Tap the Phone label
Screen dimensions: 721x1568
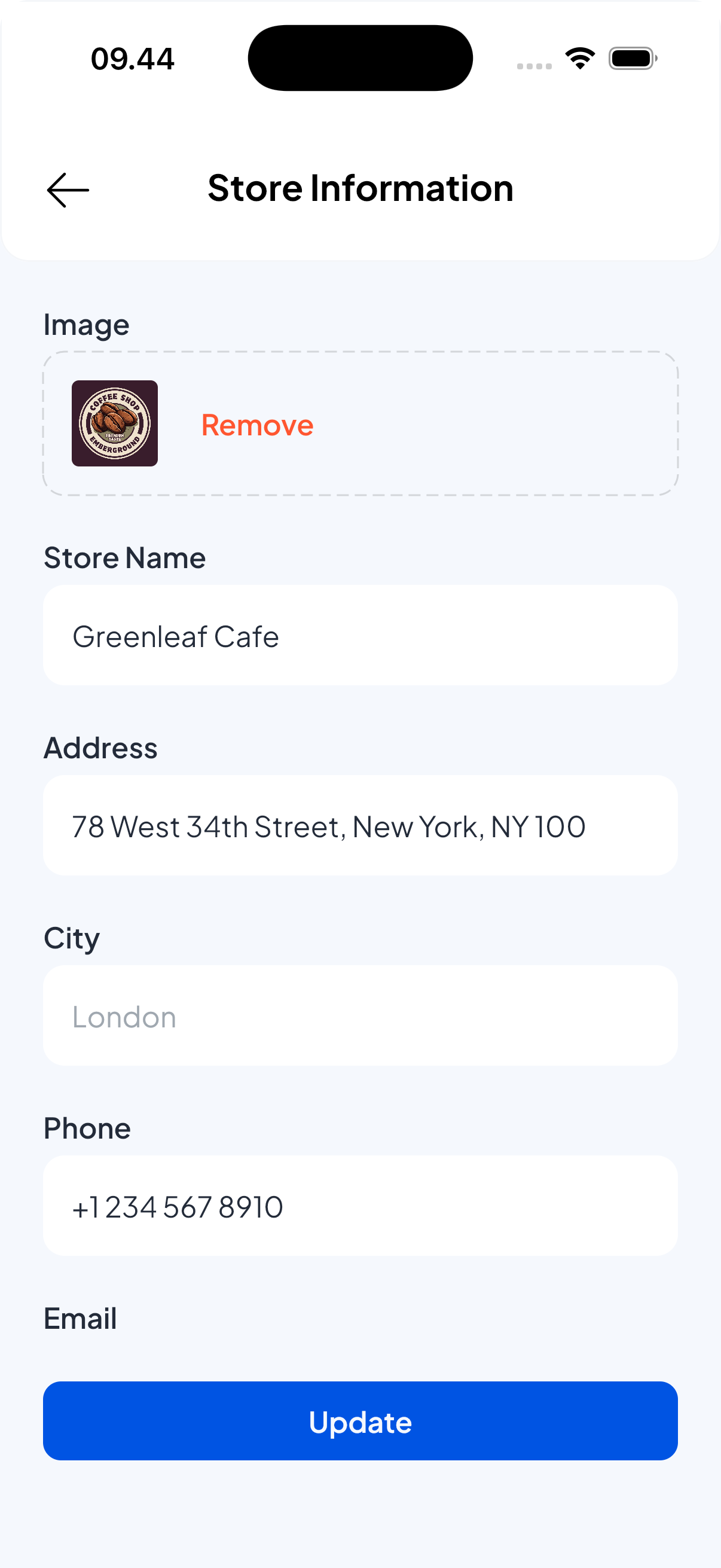pyautogui.click(x=87, y=1127)
